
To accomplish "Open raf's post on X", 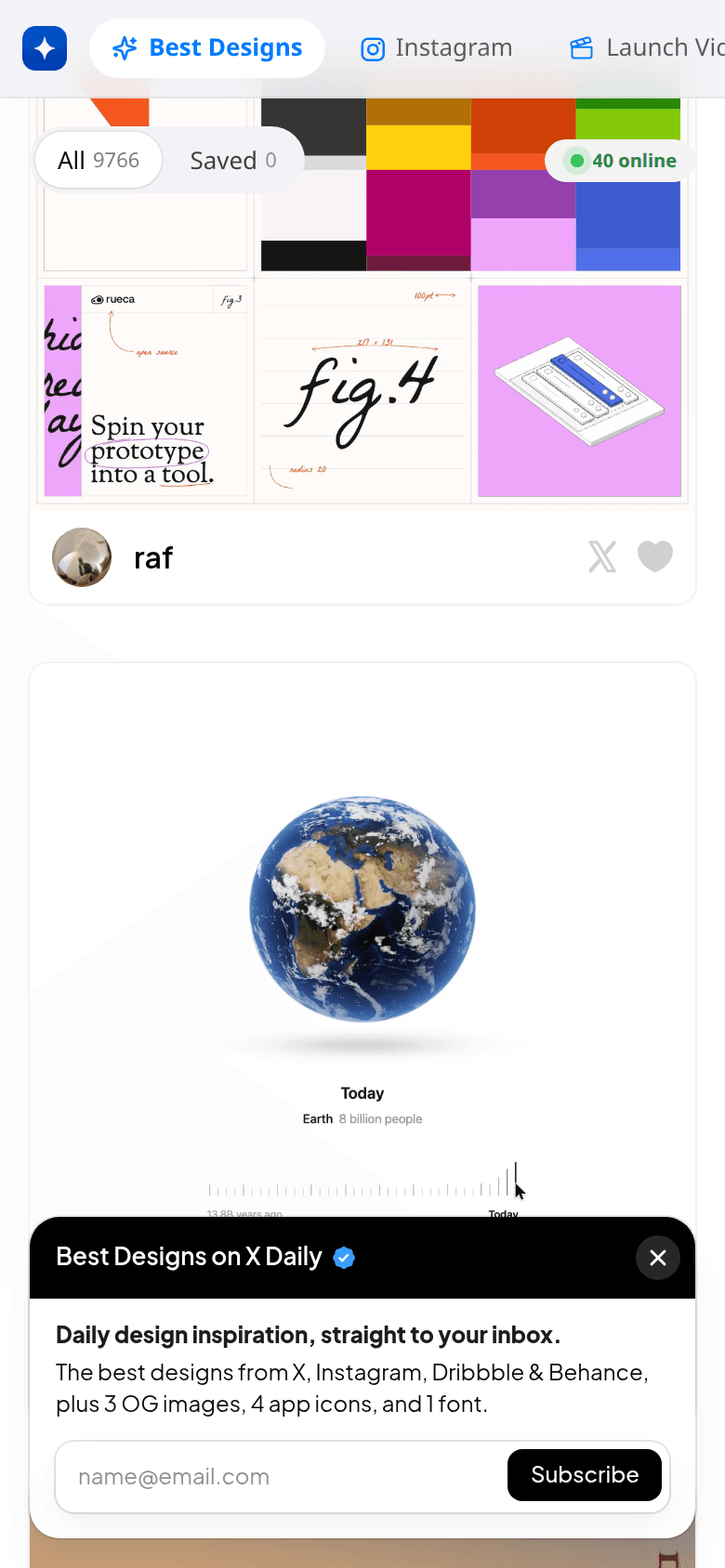I will coord(602,557).
